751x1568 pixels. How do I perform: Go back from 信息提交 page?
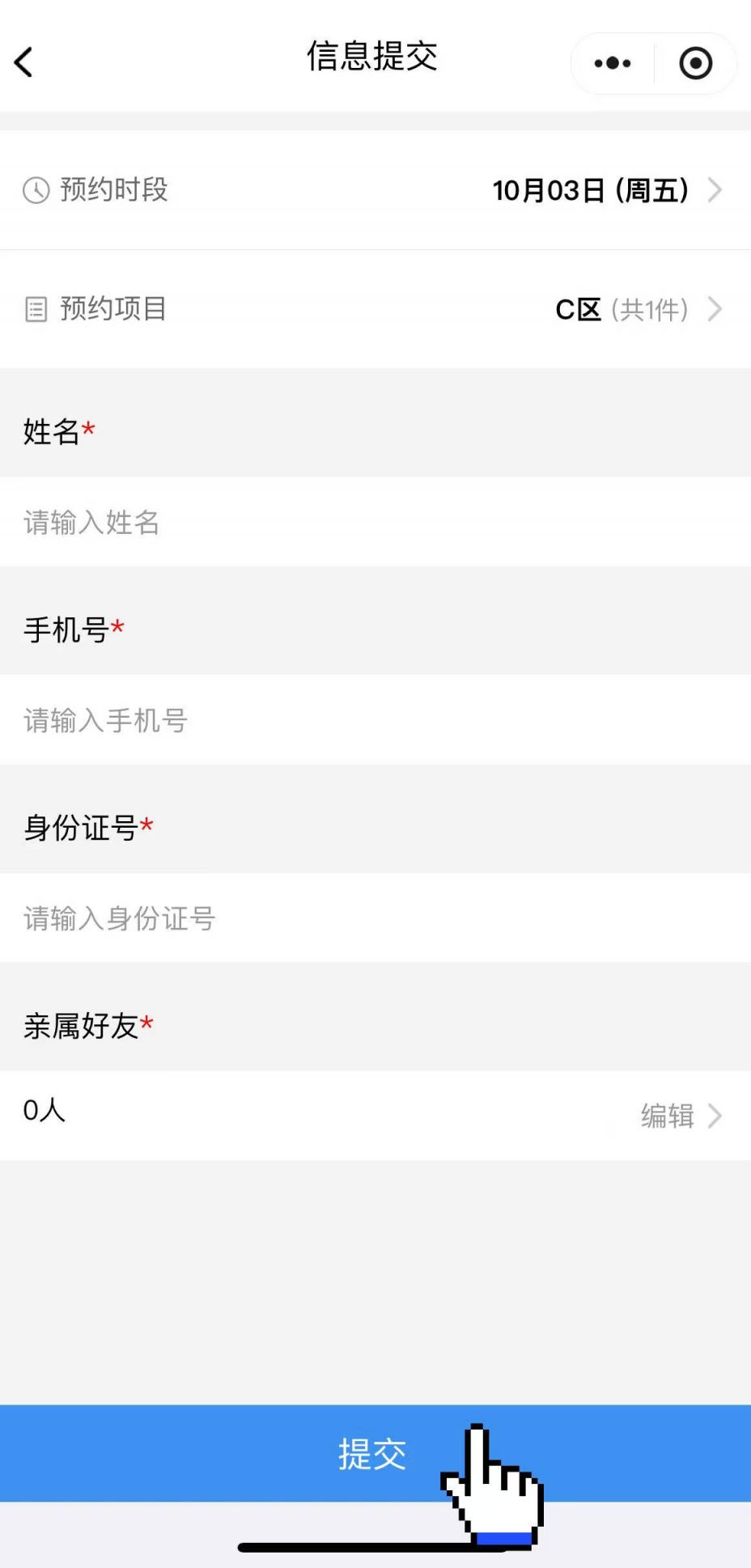(x=24, y=62)
